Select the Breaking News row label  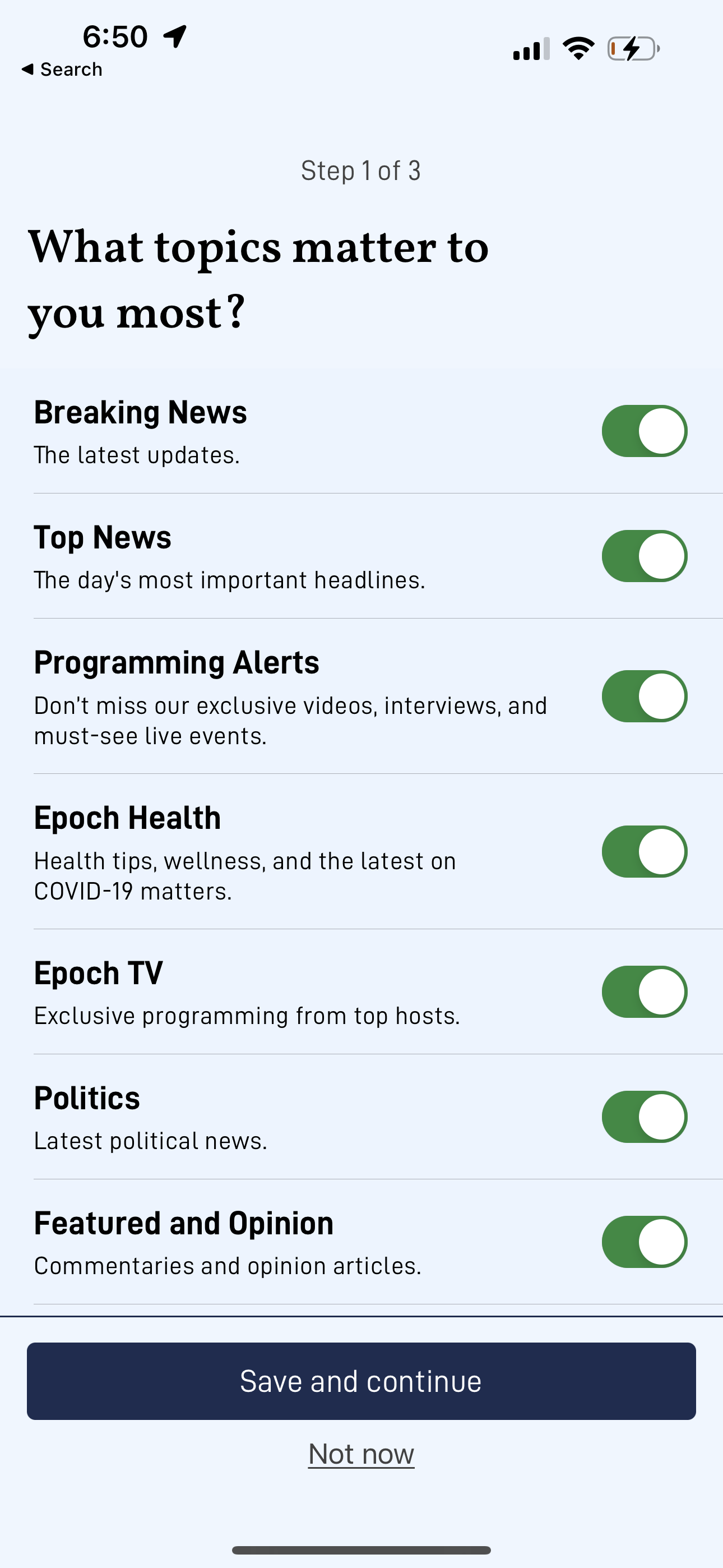141,412
